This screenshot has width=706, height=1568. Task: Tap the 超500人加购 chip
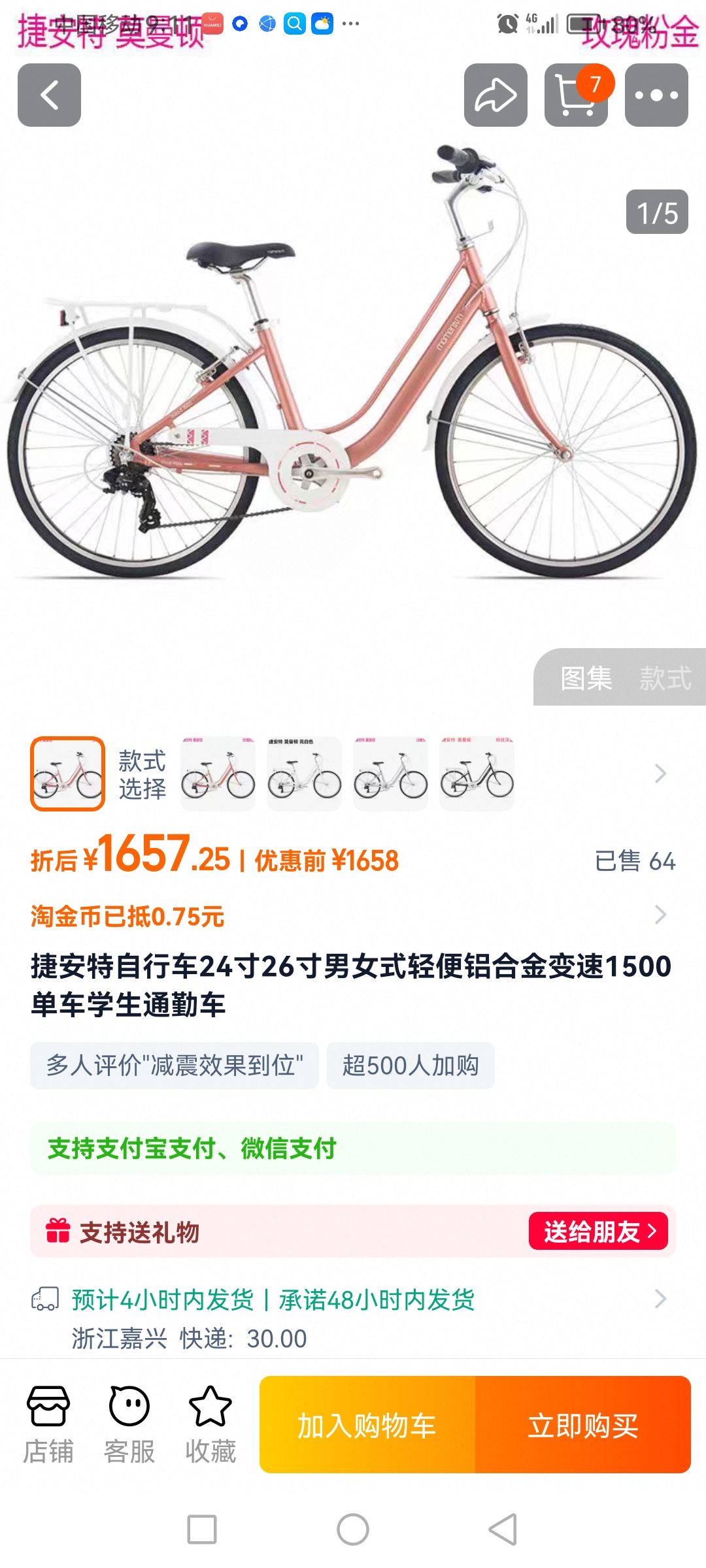click(411, 1066)
